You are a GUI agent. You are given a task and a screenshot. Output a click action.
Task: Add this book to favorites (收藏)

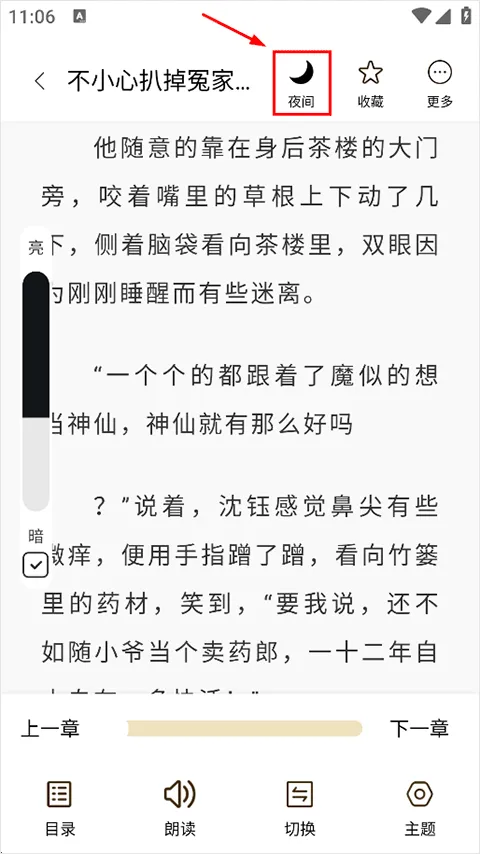[x=370, y=83]
